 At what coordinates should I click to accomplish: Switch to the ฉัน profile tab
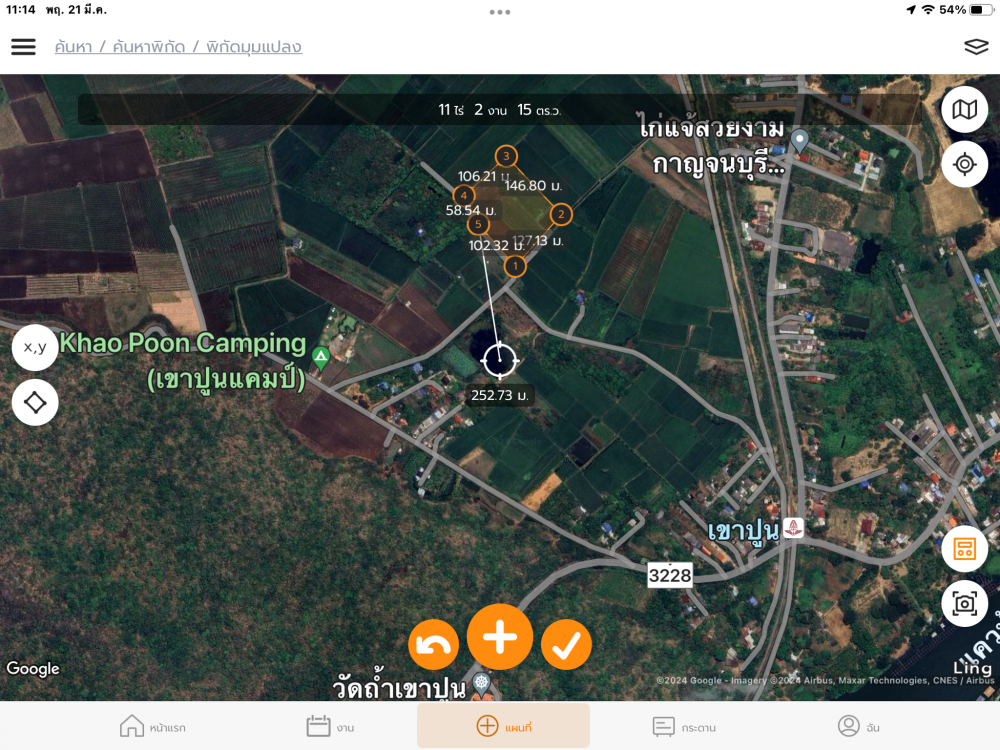[858, 726]
